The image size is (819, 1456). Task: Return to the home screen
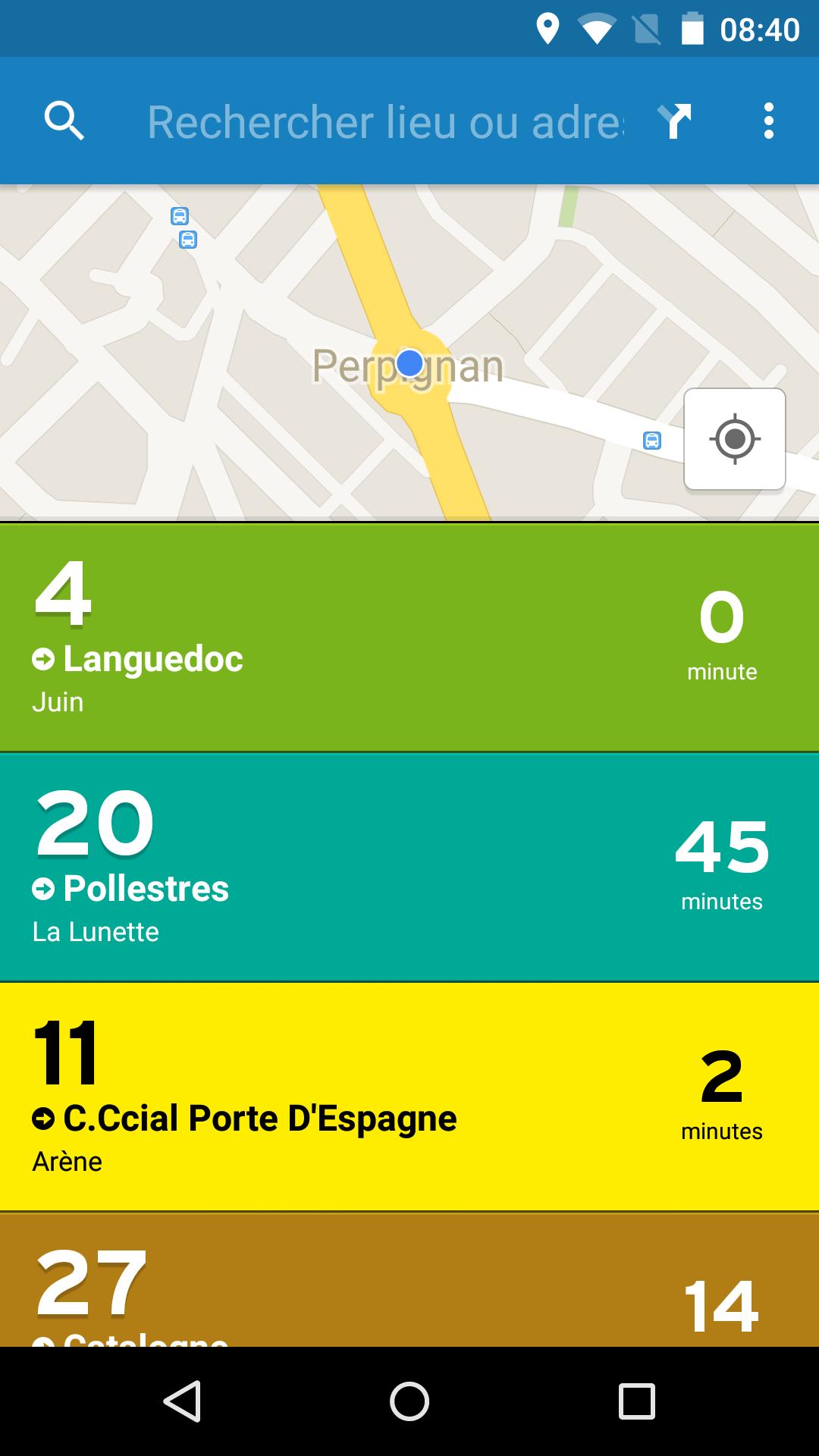409,1401
